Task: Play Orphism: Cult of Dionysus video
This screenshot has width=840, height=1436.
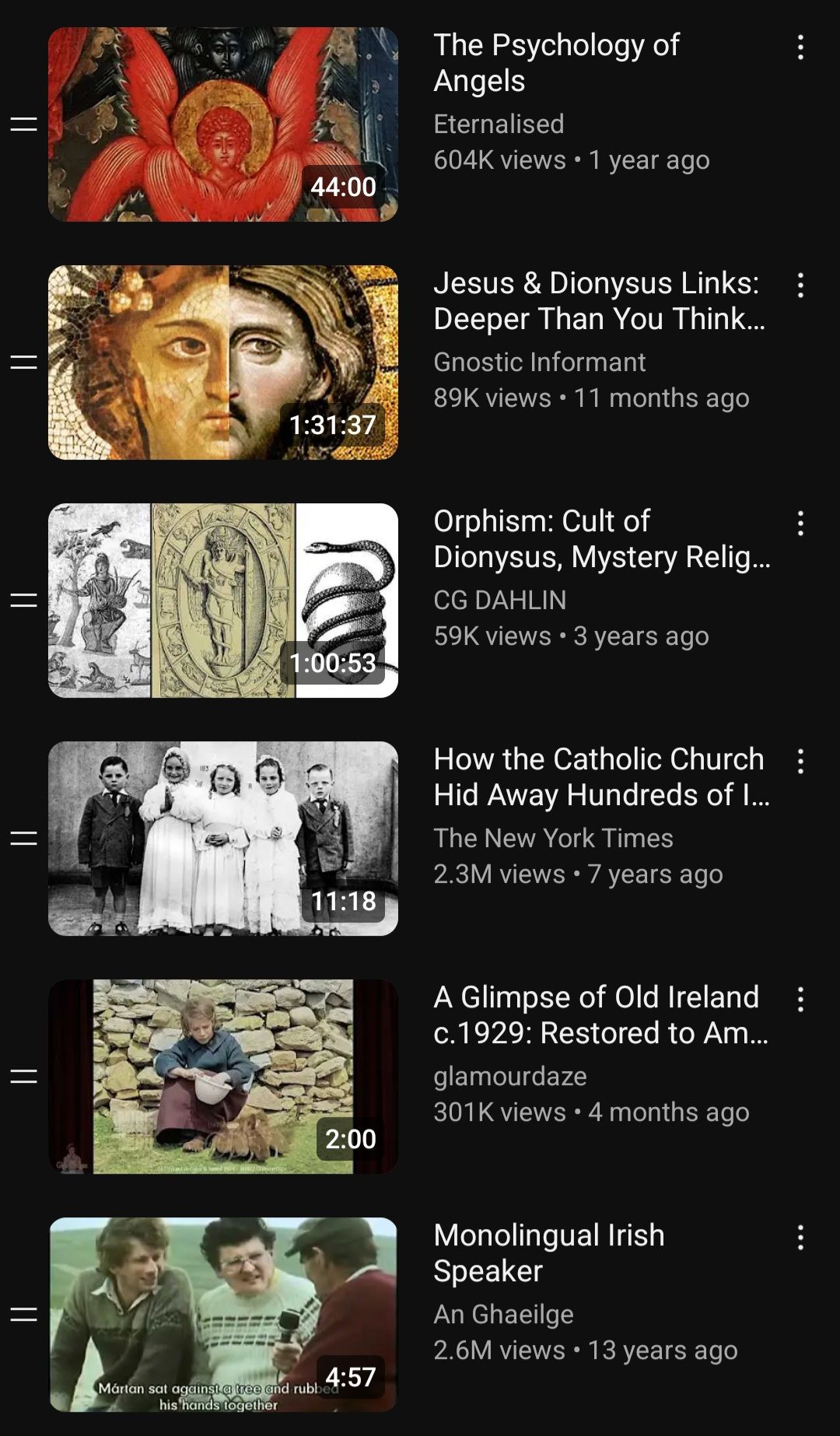Action: 223,601
